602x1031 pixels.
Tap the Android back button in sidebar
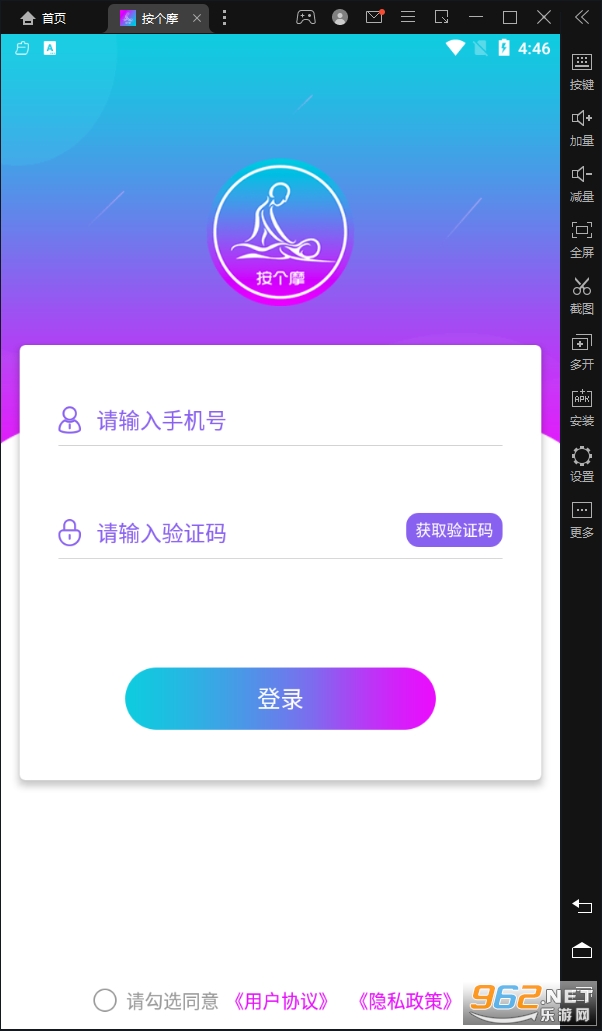582,906
